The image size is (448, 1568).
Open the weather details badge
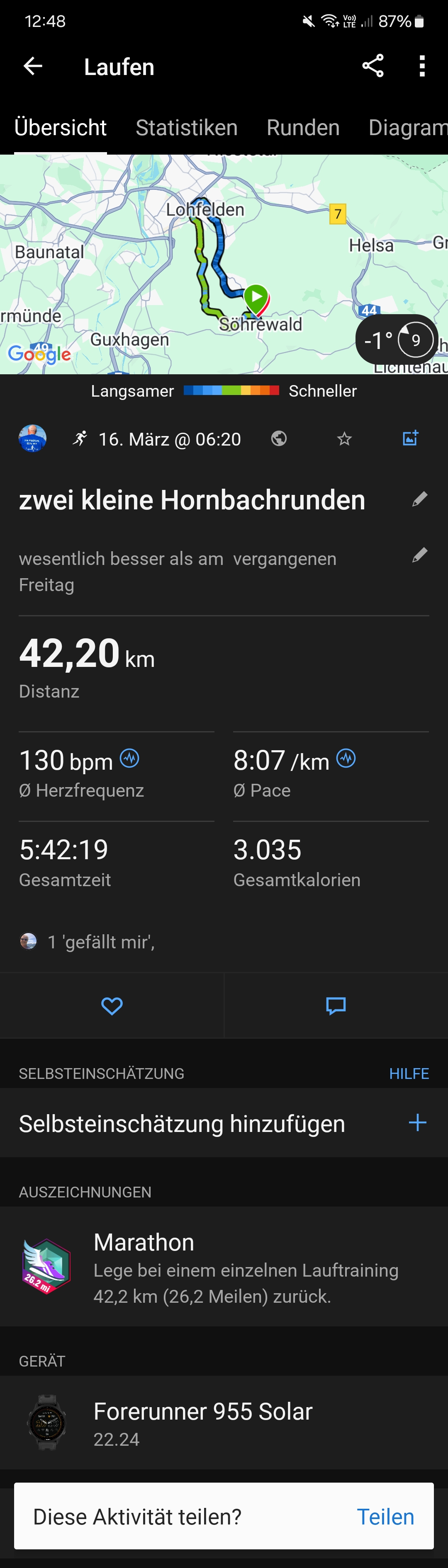coord(396,339)
